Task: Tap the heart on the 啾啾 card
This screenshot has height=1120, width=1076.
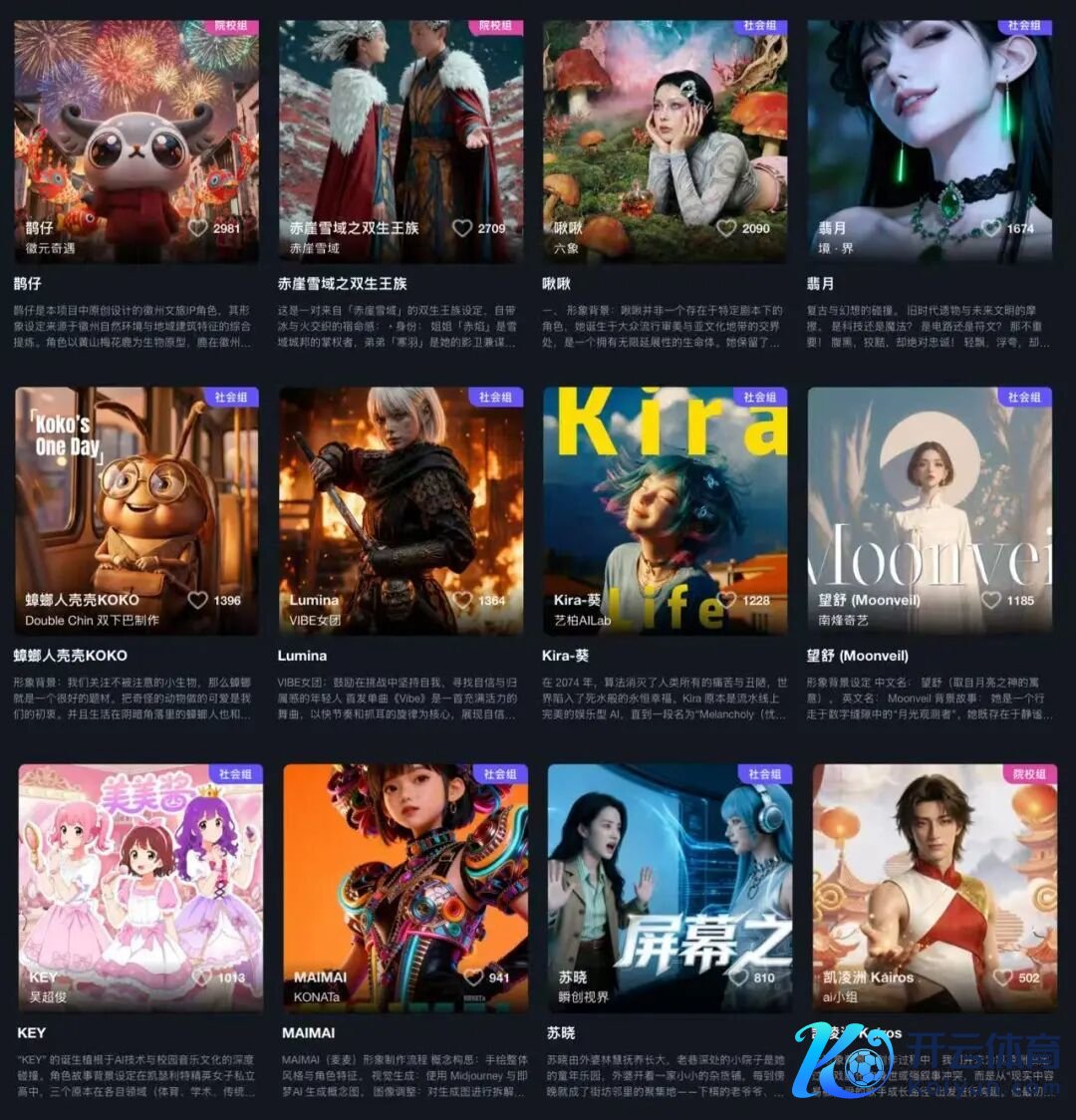Action: (727, 228)
